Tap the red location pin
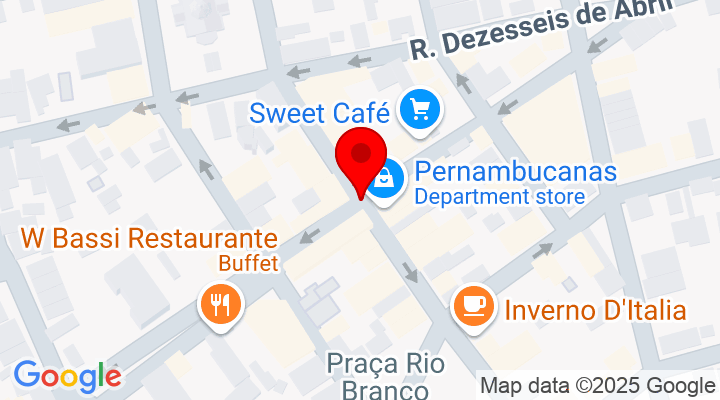The width and height of the screenshot is (720, 400). point(360,158)
